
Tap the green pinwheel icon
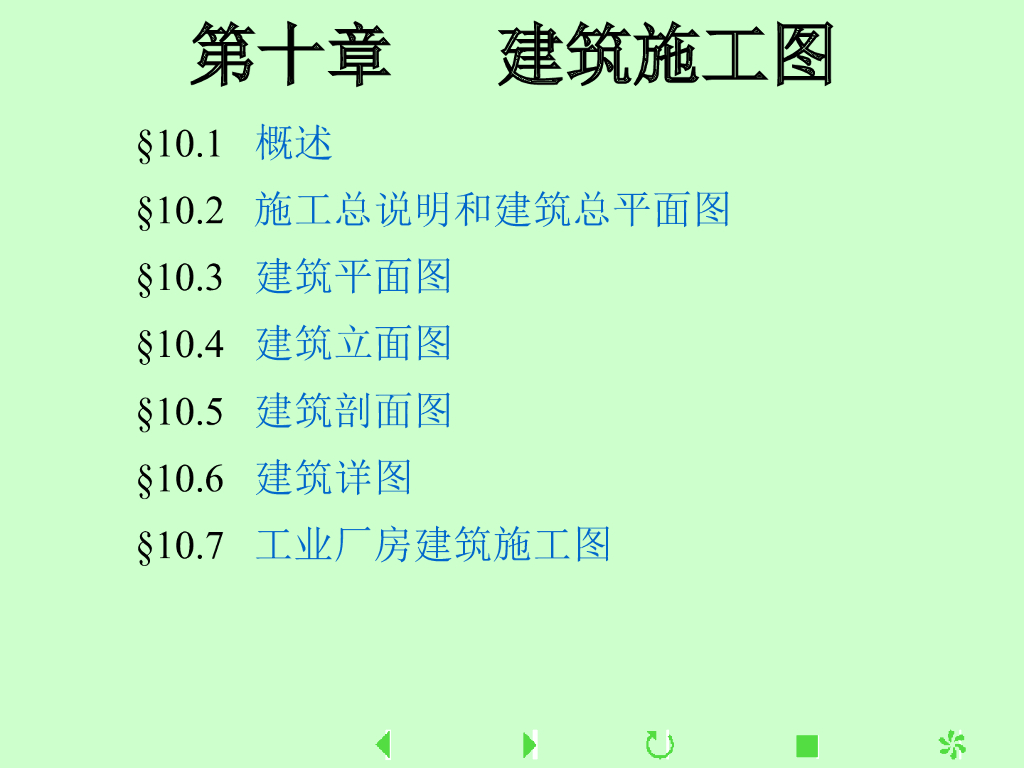coord(952,745)
